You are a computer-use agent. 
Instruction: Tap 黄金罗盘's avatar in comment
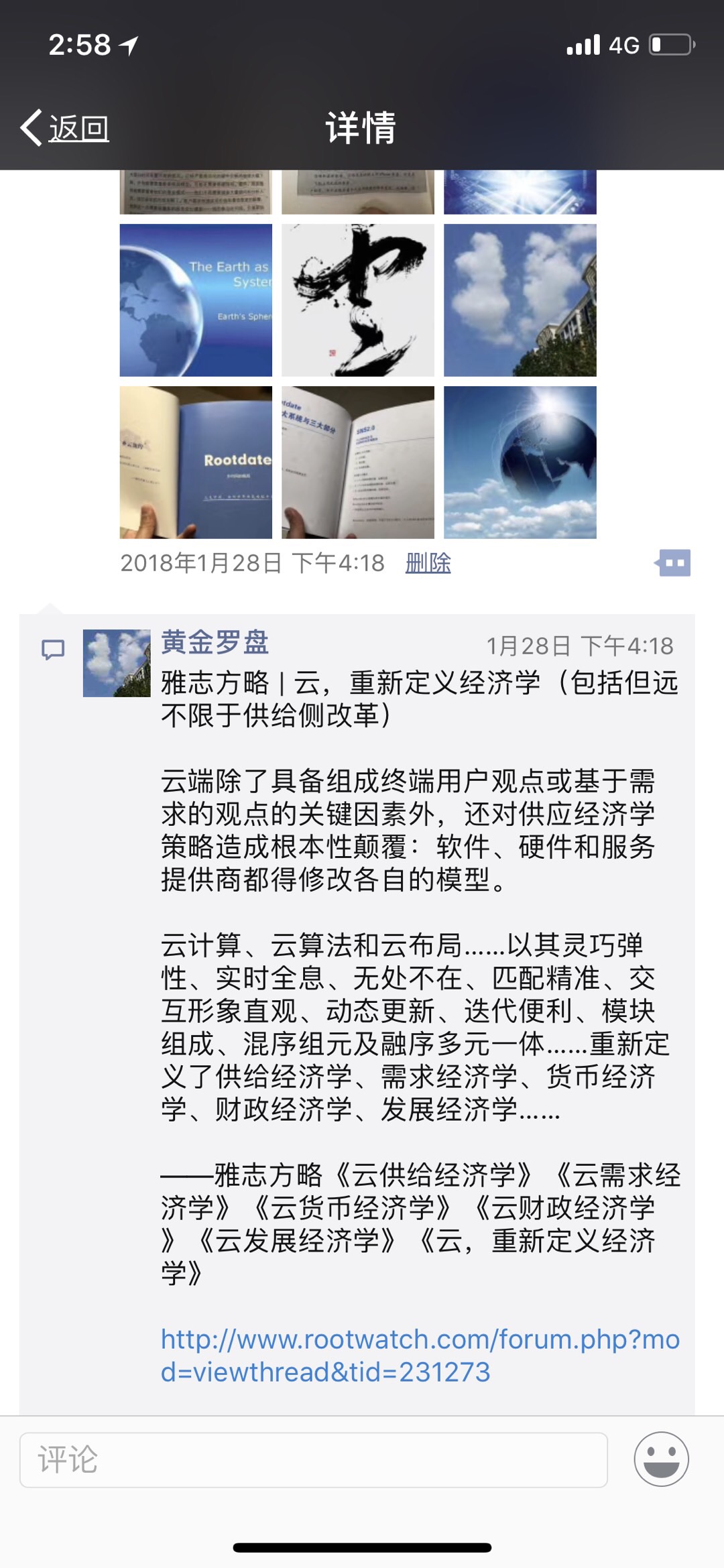[x=117, y=663]
